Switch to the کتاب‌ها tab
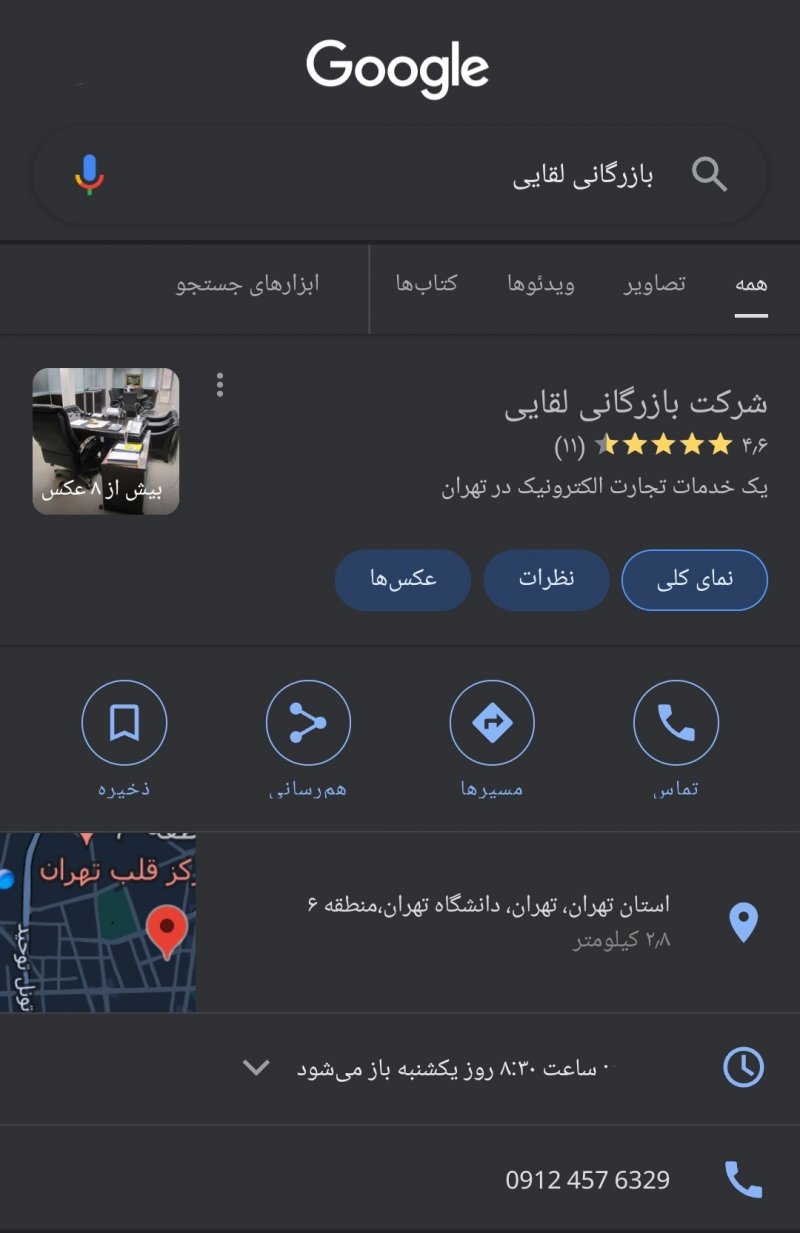 [x=427, y=284]
